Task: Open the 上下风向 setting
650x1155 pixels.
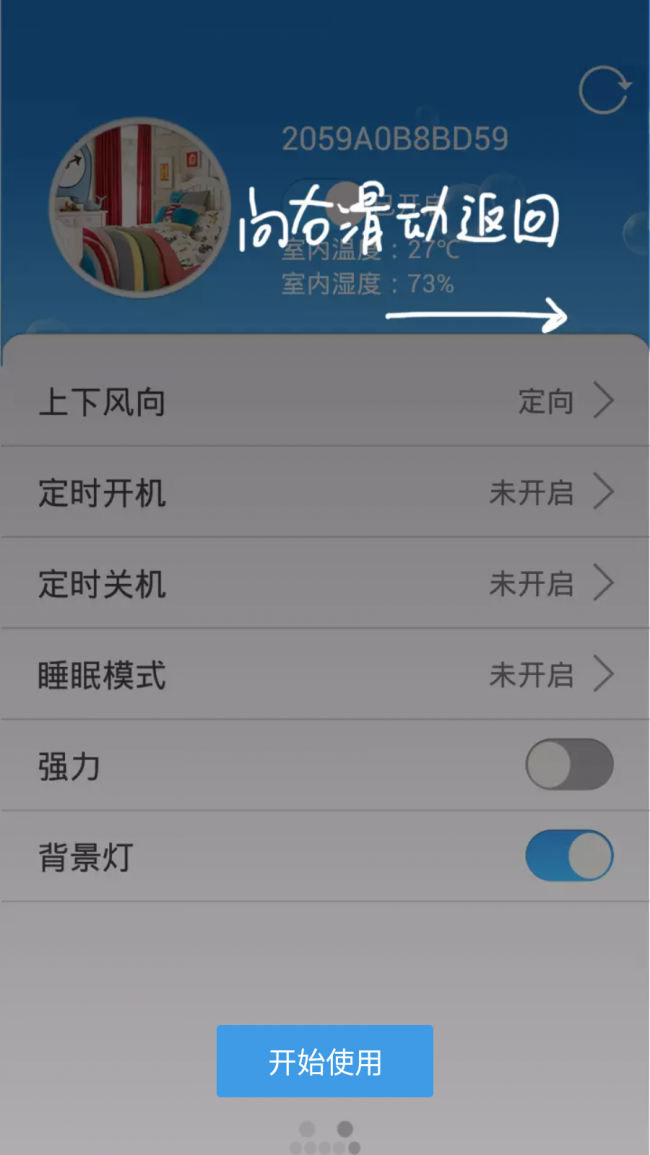Action: pyautogui.click(x=325, y=402)
